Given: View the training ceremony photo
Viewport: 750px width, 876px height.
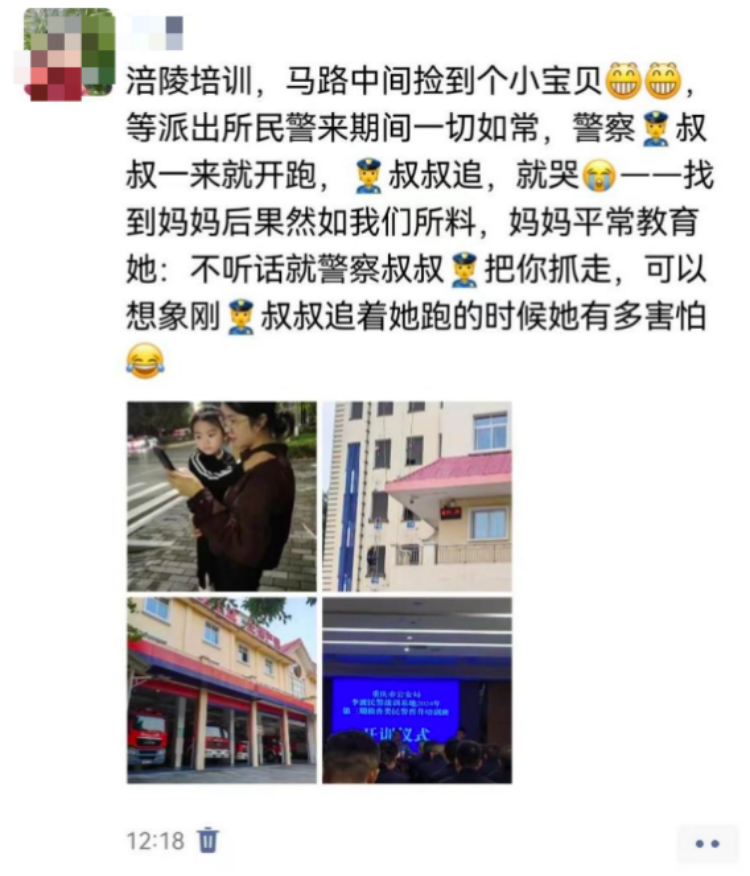Looking at the screenshot, I should pos(417,690).
